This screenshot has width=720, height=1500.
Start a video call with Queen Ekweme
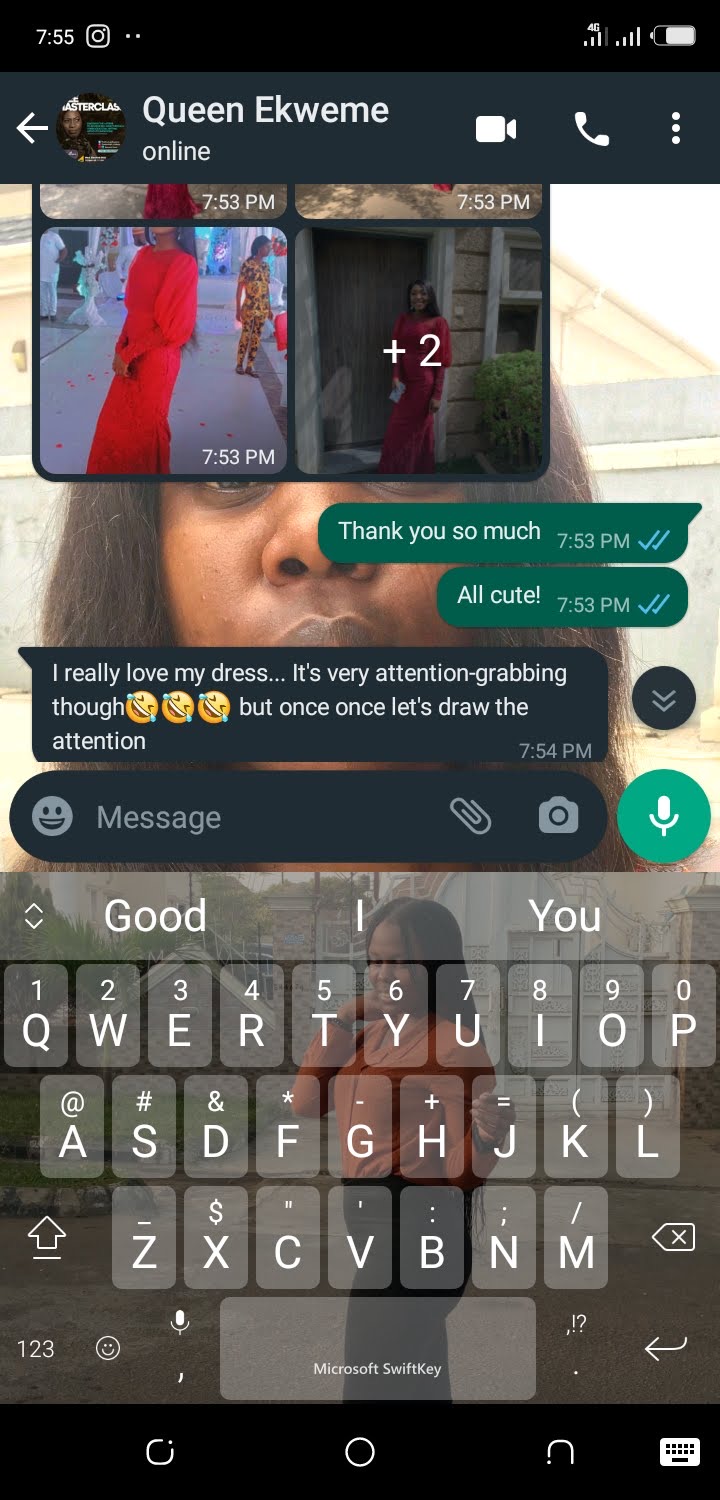(496, 129)
